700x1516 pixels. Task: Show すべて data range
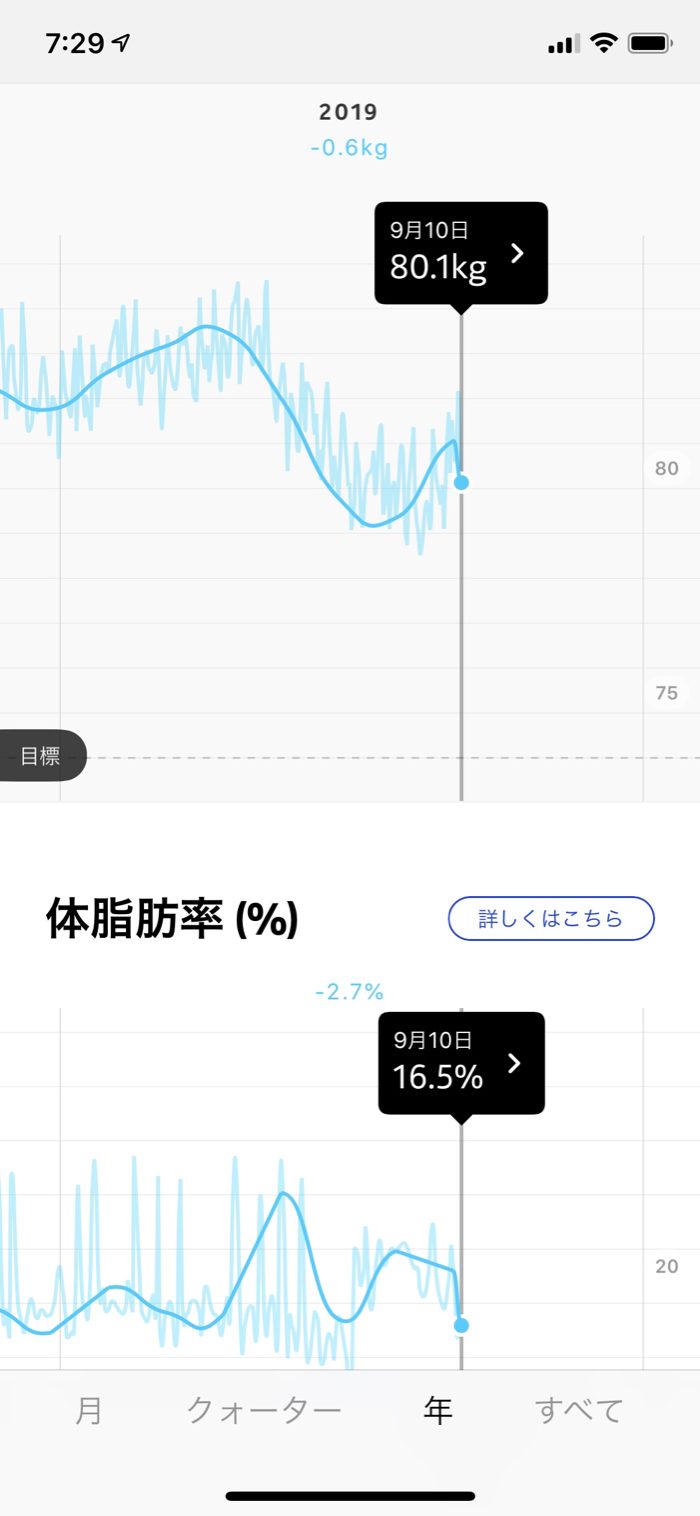(x=579, y=1411)
